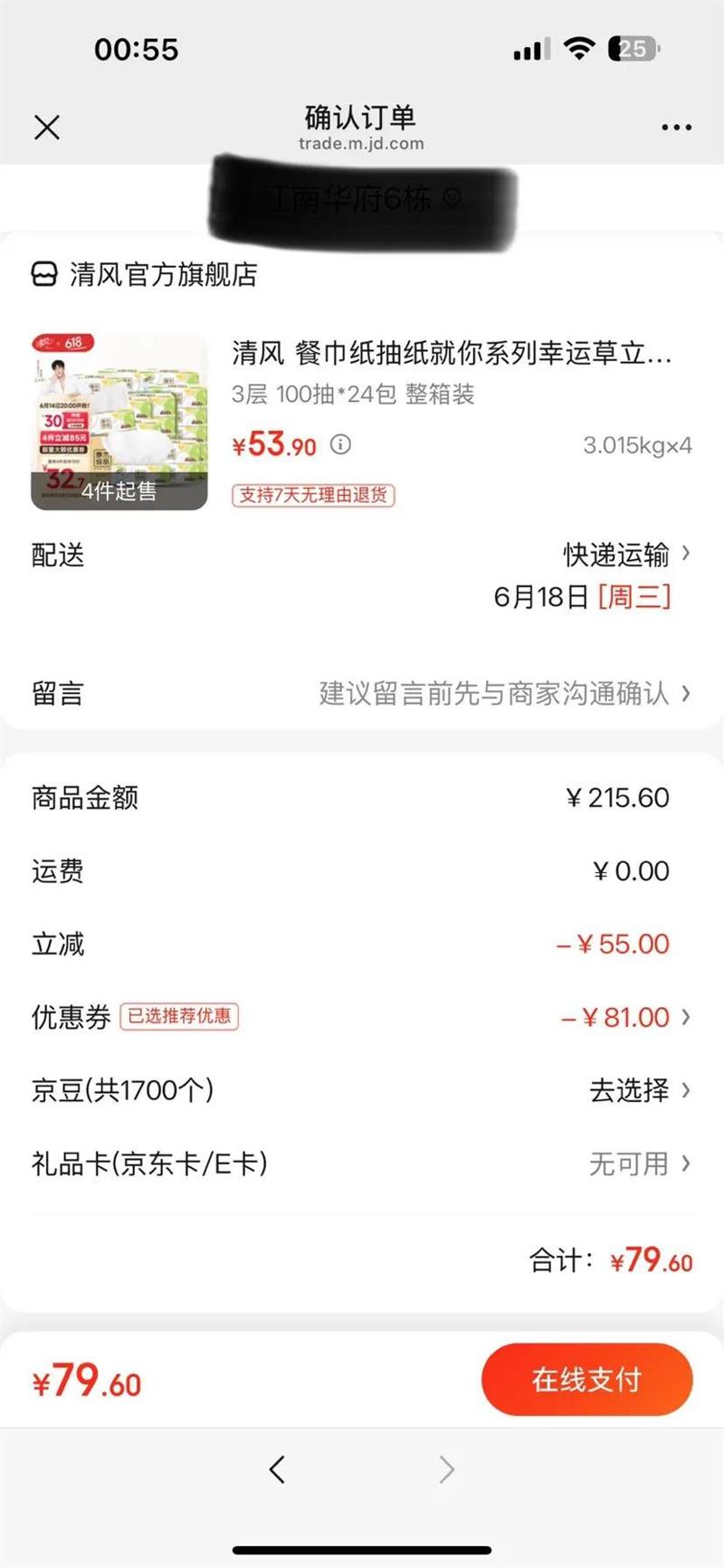Open the 礼品卡 gift card row
The width and height of the screenshot is (724, 1568).
[362, 1164]
